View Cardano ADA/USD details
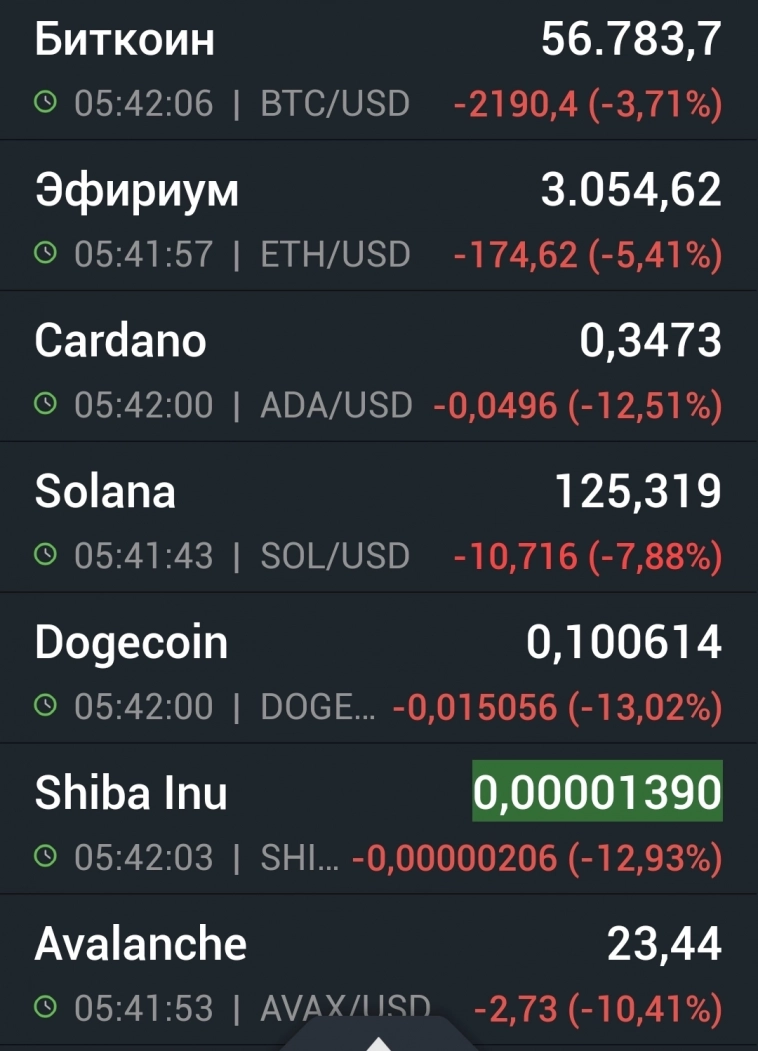This screenshot has width=758, height=1051. point(378,370)
